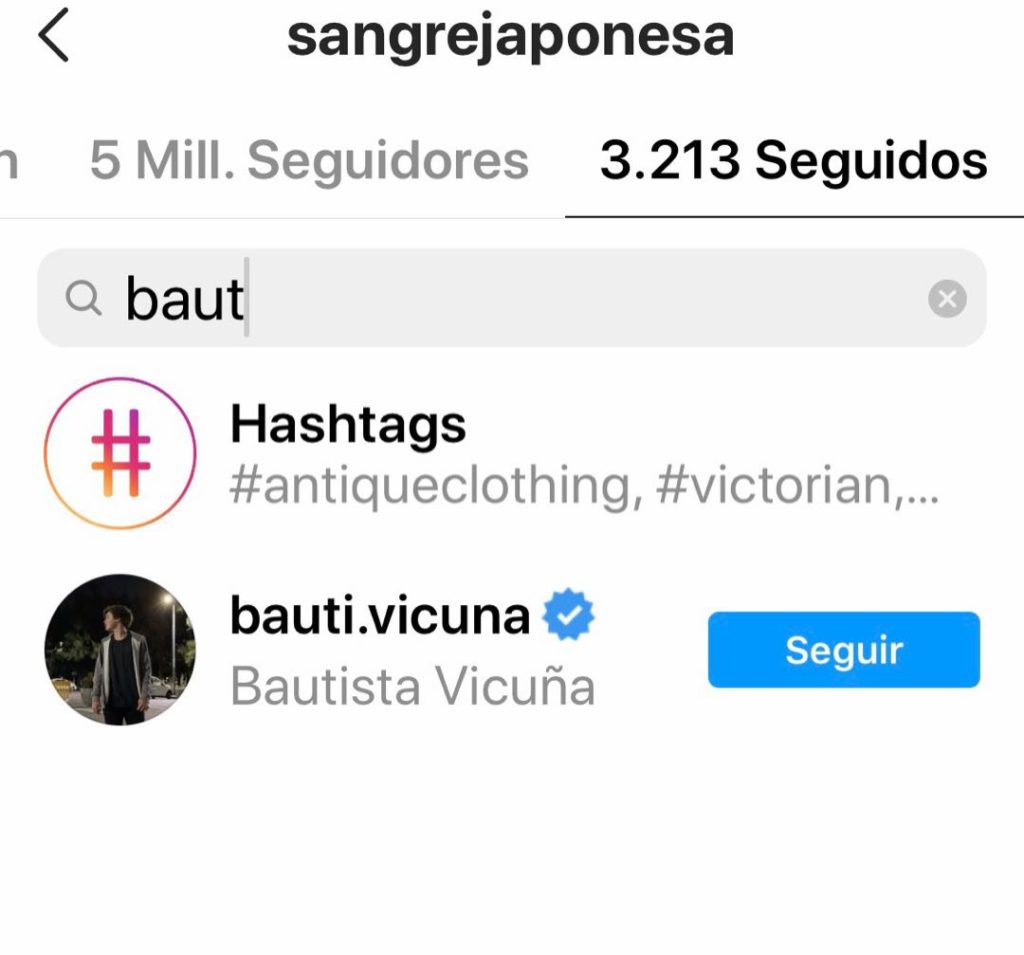Image resolution: width=1024 pixels, height=955 pixels.
Task: Go back using the top-left arrow
Action: click(53, 39)
